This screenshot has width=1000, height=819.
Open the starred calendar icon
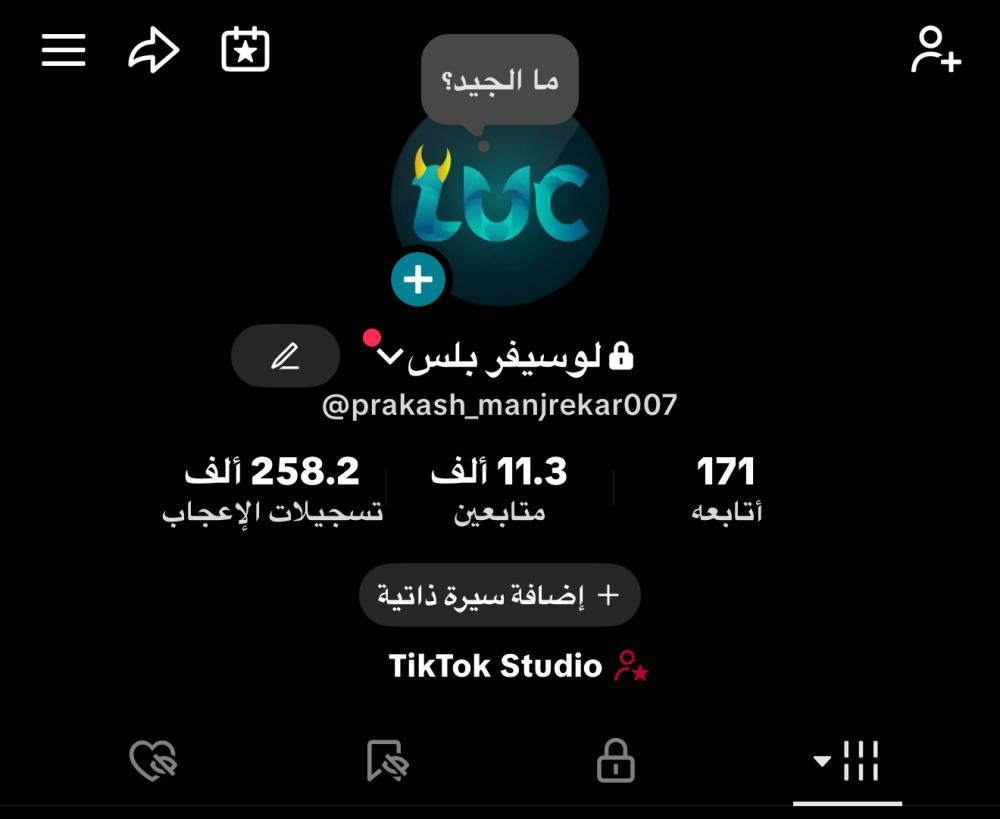[x=245, y=50]
